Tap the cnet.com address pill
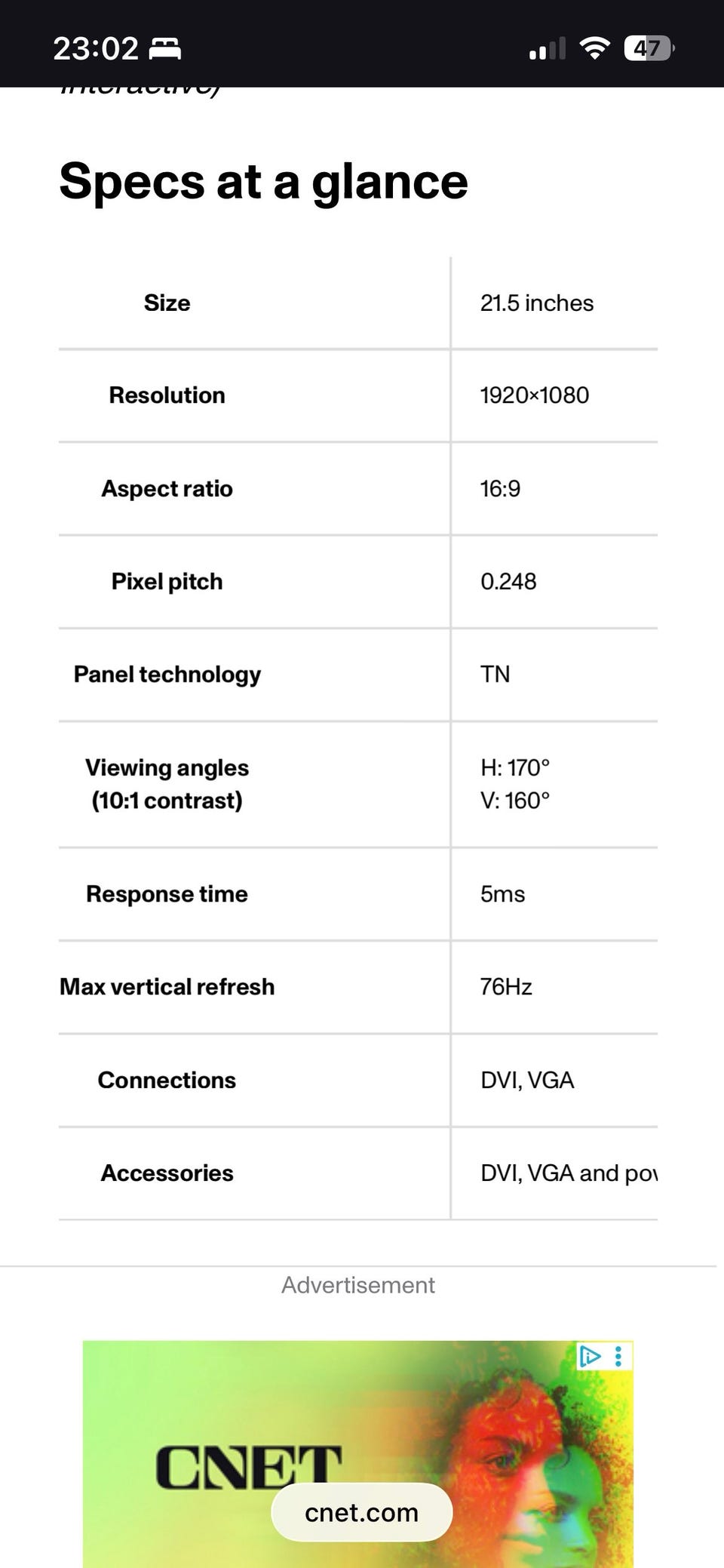This screenshot has width=724, height=1568. click(361, 1512)
